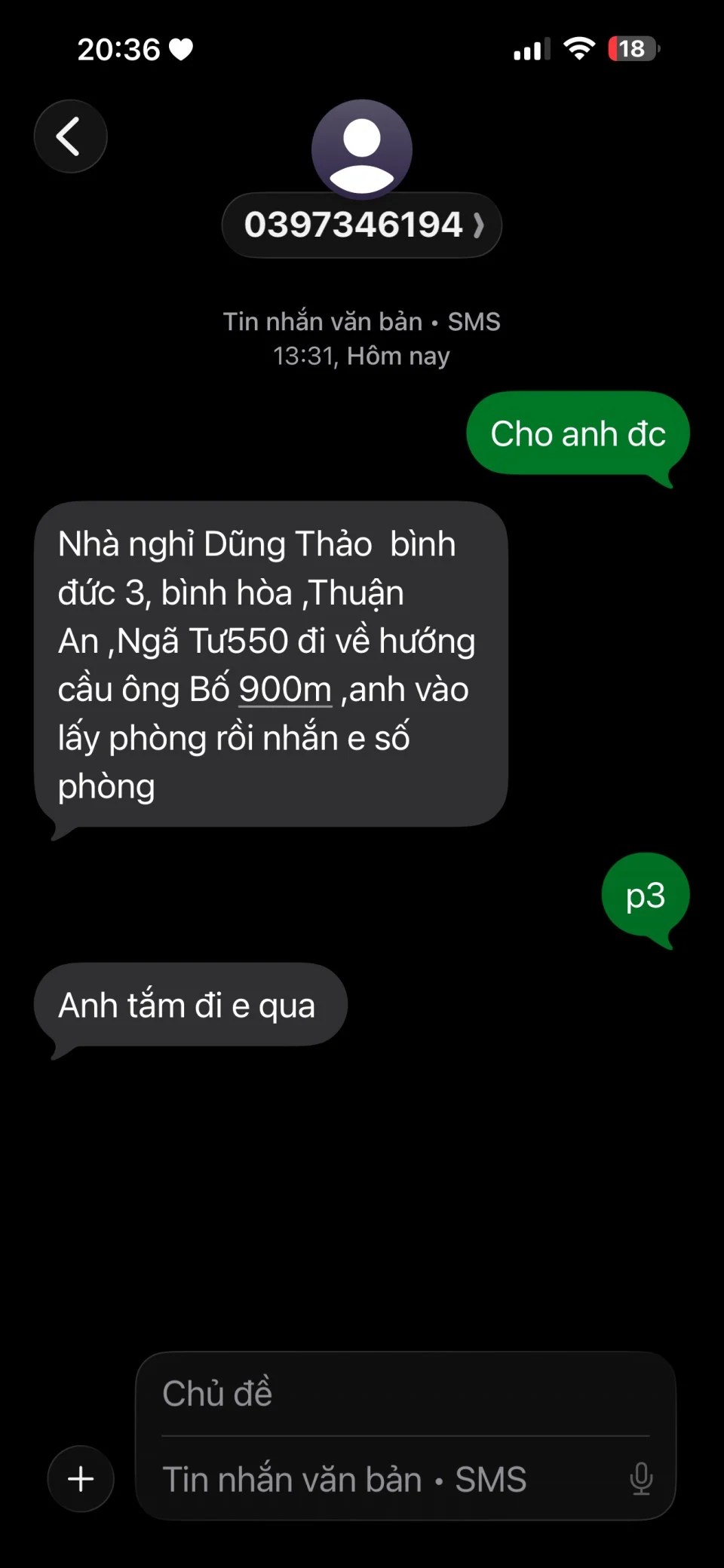
Task: Open the plus attachments menu
Action: click(x=81, y=1478)
